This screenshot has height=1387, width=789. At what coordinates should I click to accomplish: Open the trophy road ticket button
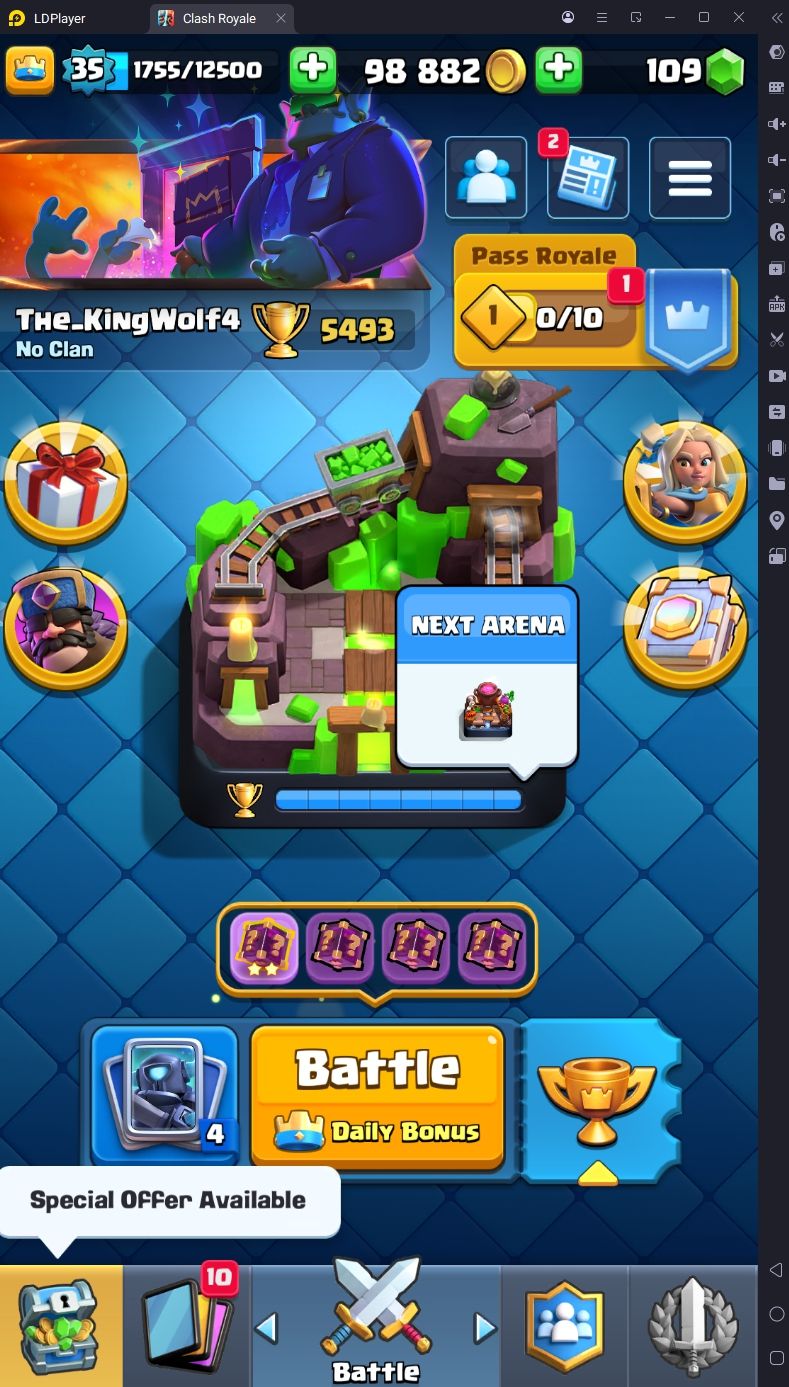[597, 1100]
